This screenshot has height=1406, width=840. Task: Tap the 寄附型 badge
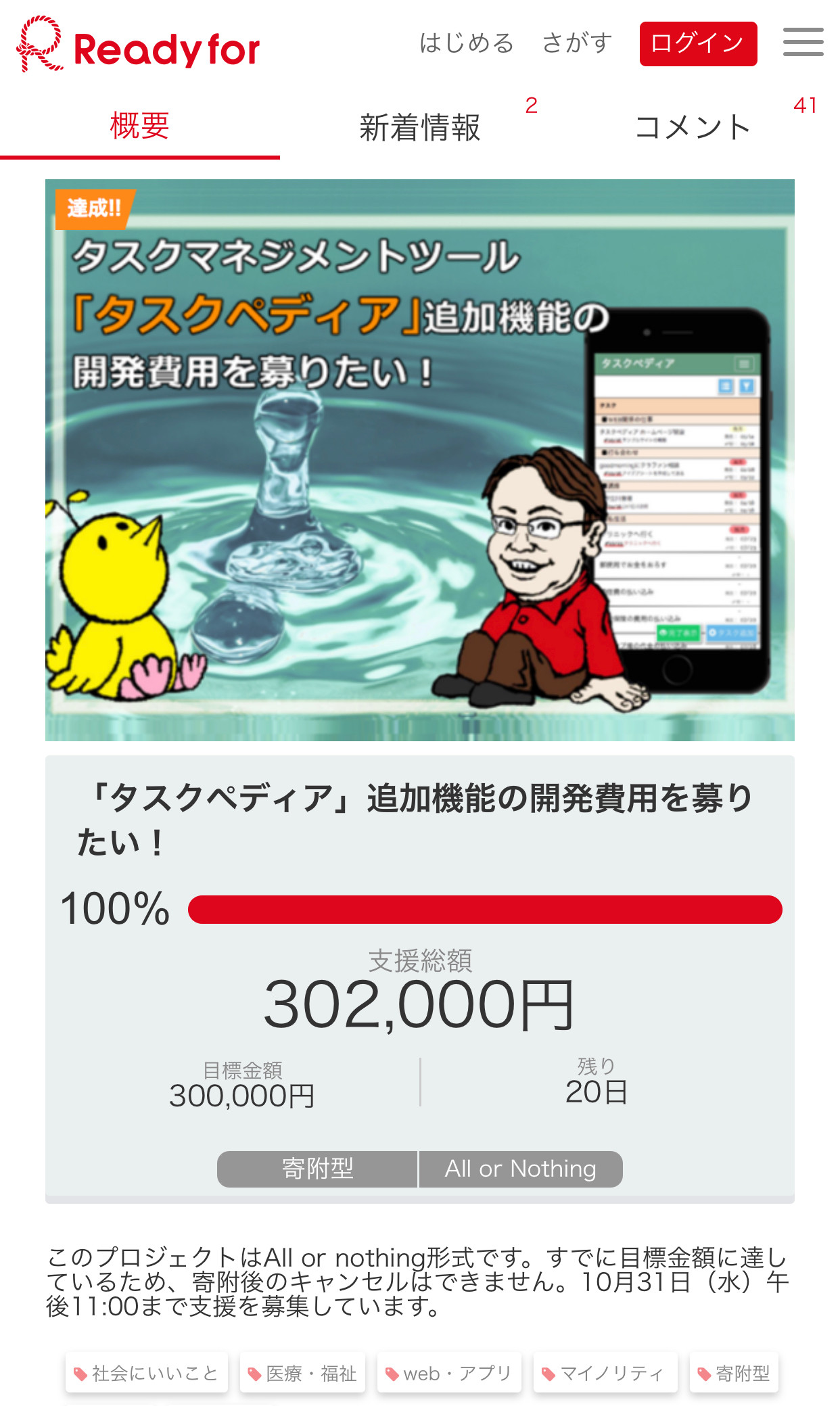point(317,1169)
